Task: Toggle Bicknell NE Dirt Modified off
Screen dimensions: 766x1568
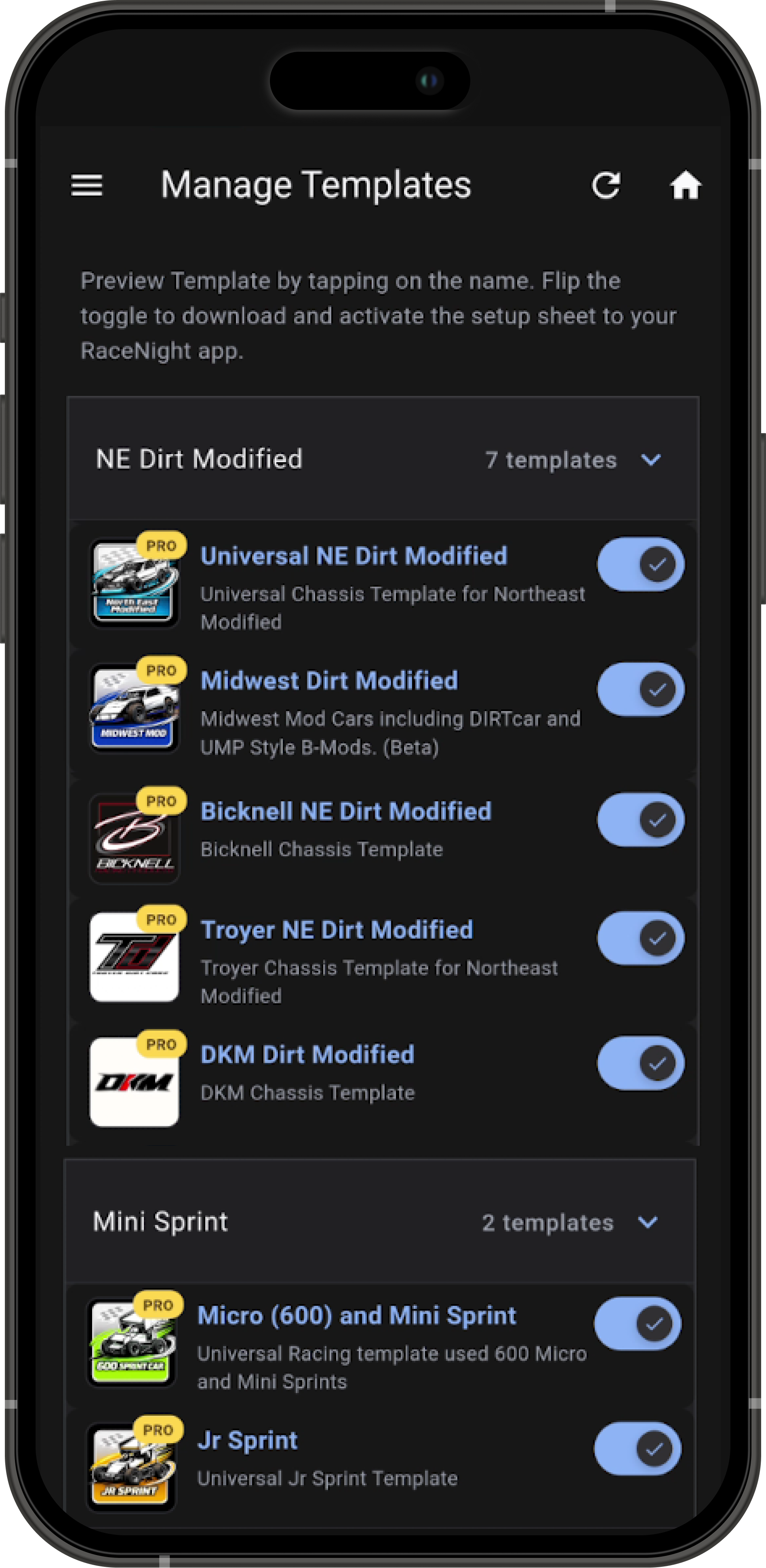Action: coord(641,820)
